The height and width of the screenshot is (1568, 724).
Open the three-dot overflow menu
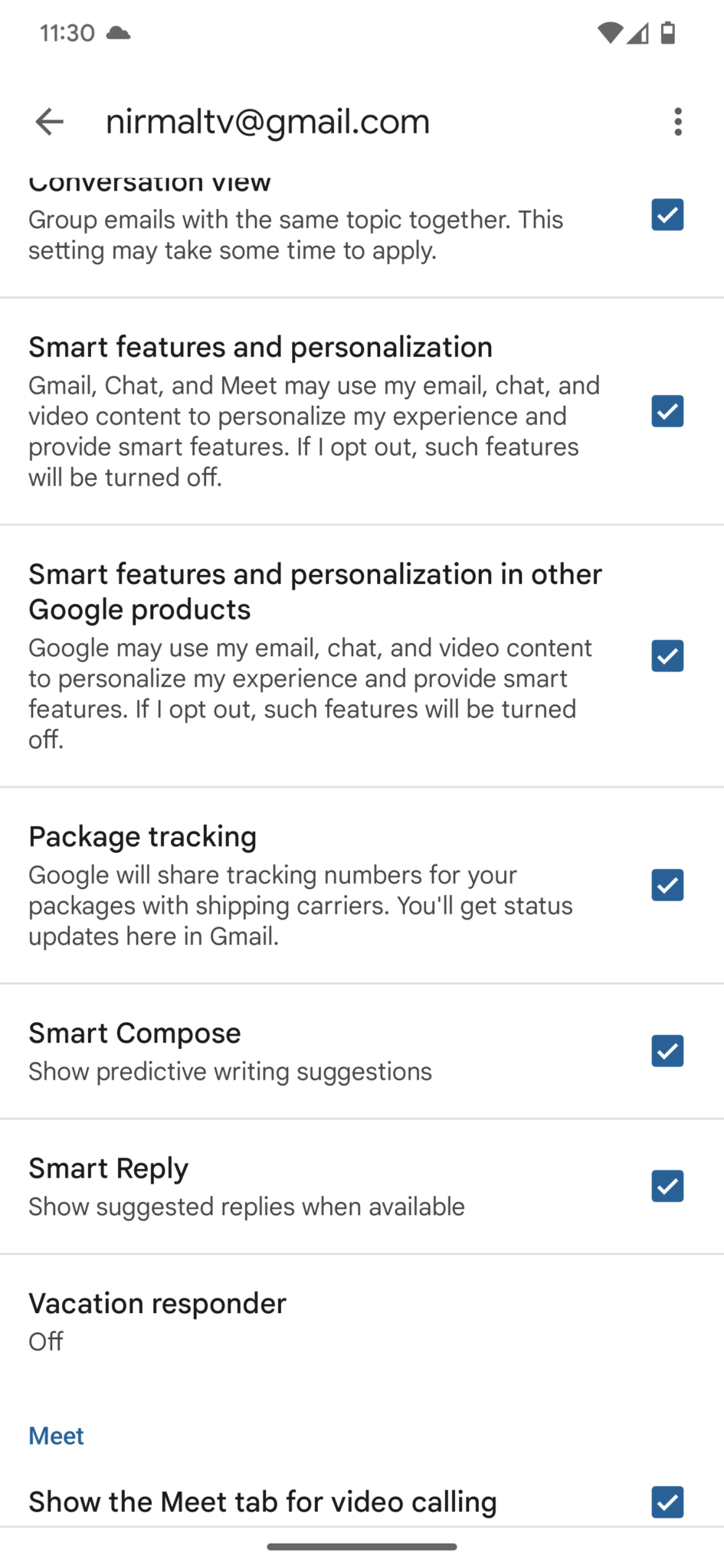[x=678, y=122]
